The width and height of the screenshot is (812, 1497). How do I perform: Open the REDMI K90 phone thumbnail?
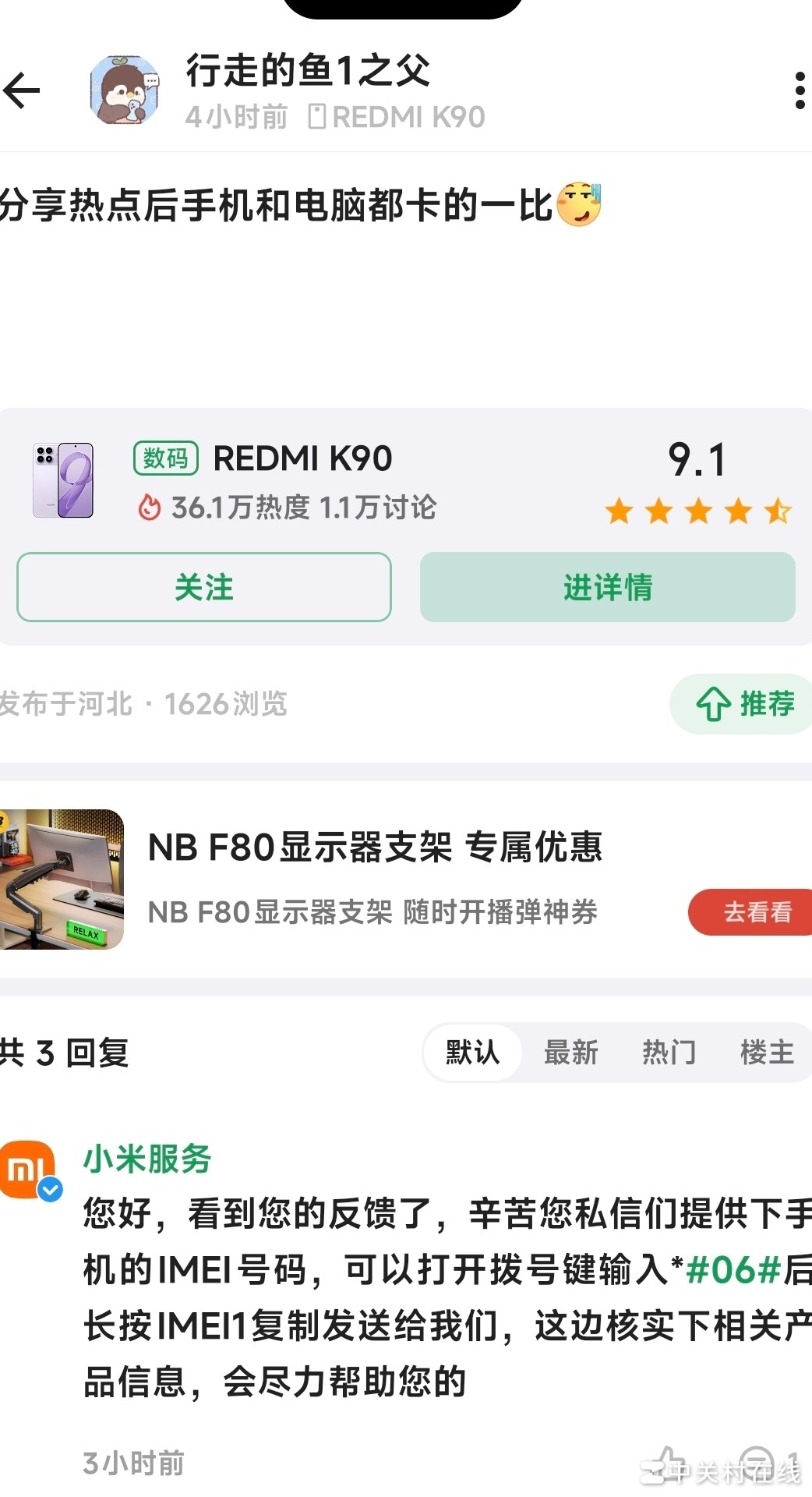coord(63,480)
